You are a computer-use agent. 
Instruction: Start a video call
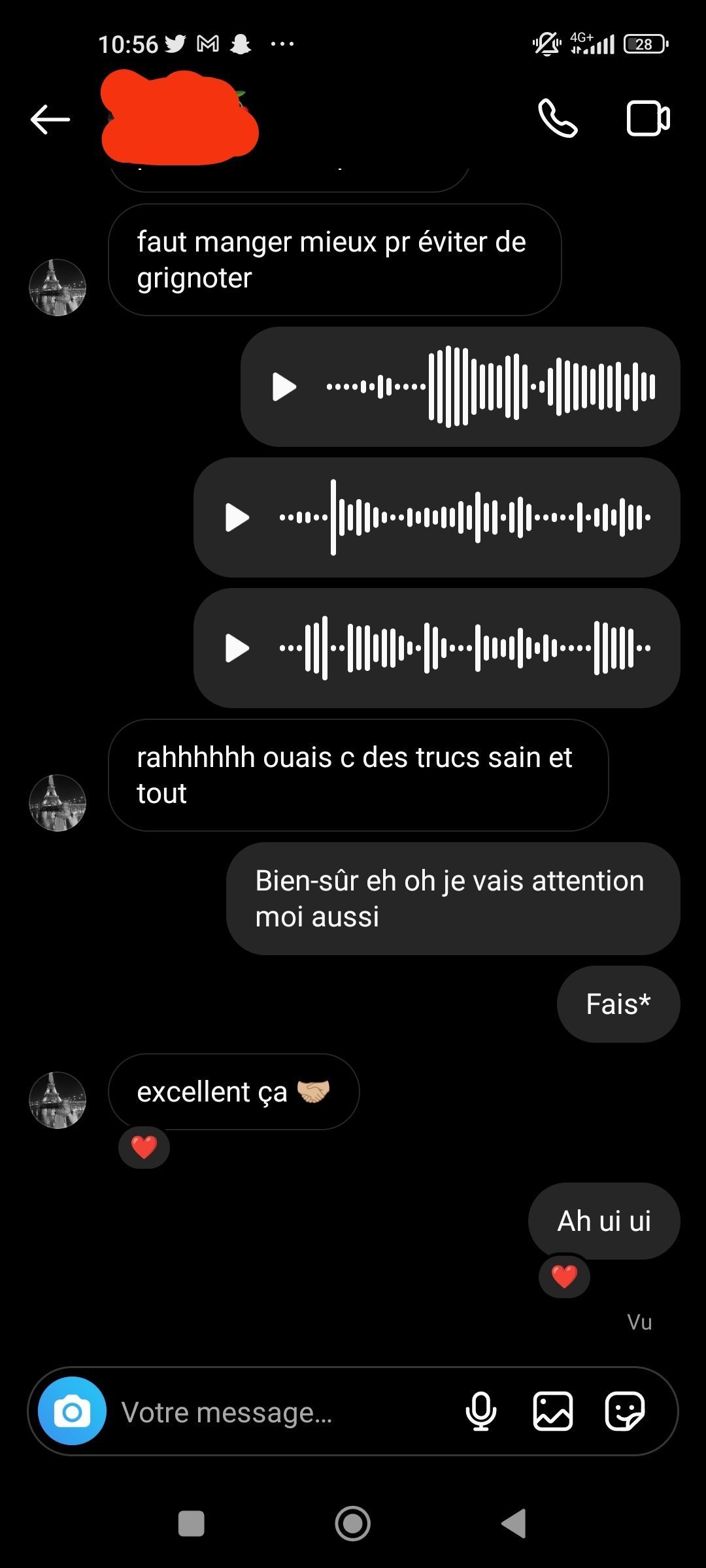tap(648, 118)
